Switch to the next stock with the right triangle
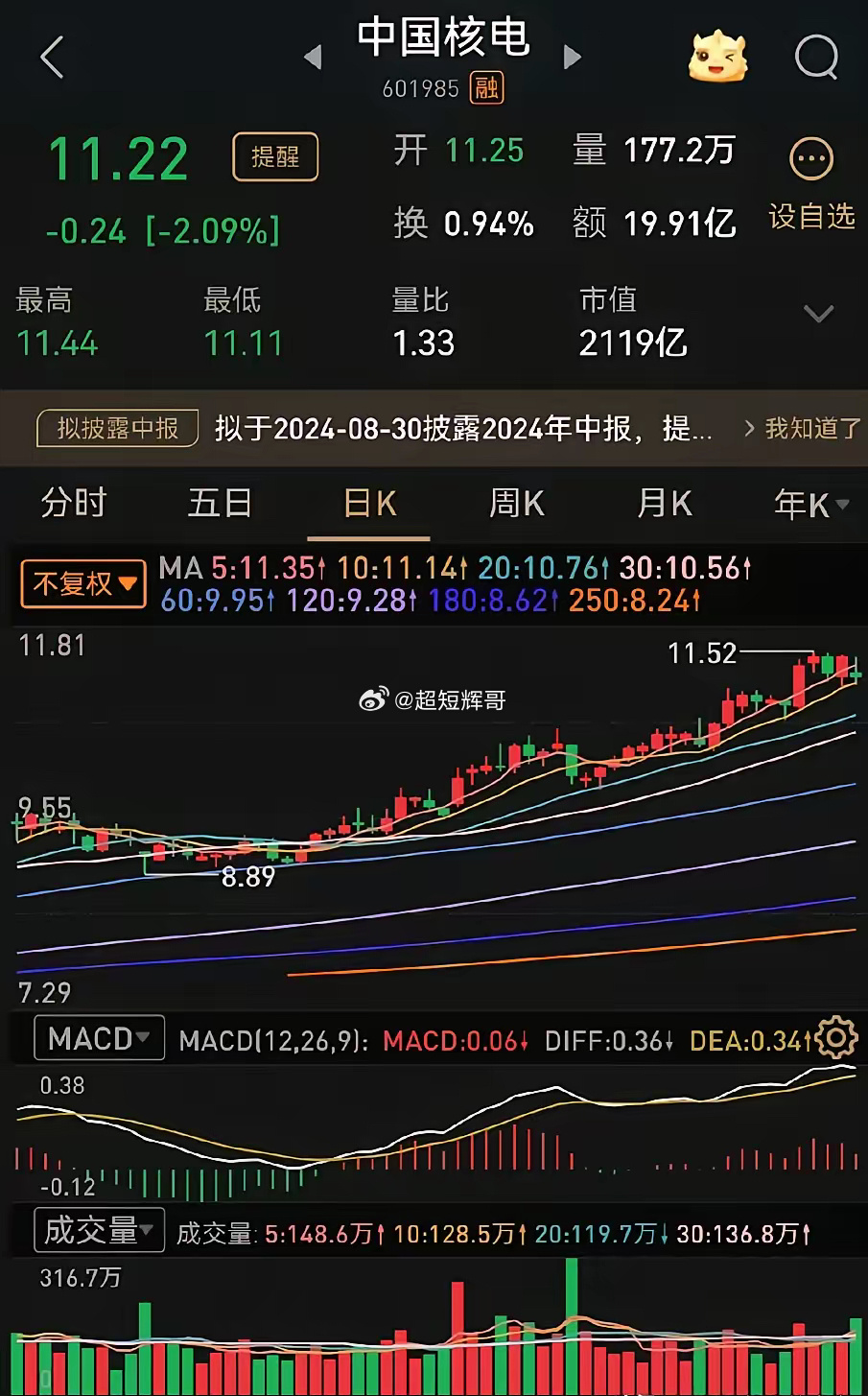The image size is (868, 1396). [x=572, y=58]
